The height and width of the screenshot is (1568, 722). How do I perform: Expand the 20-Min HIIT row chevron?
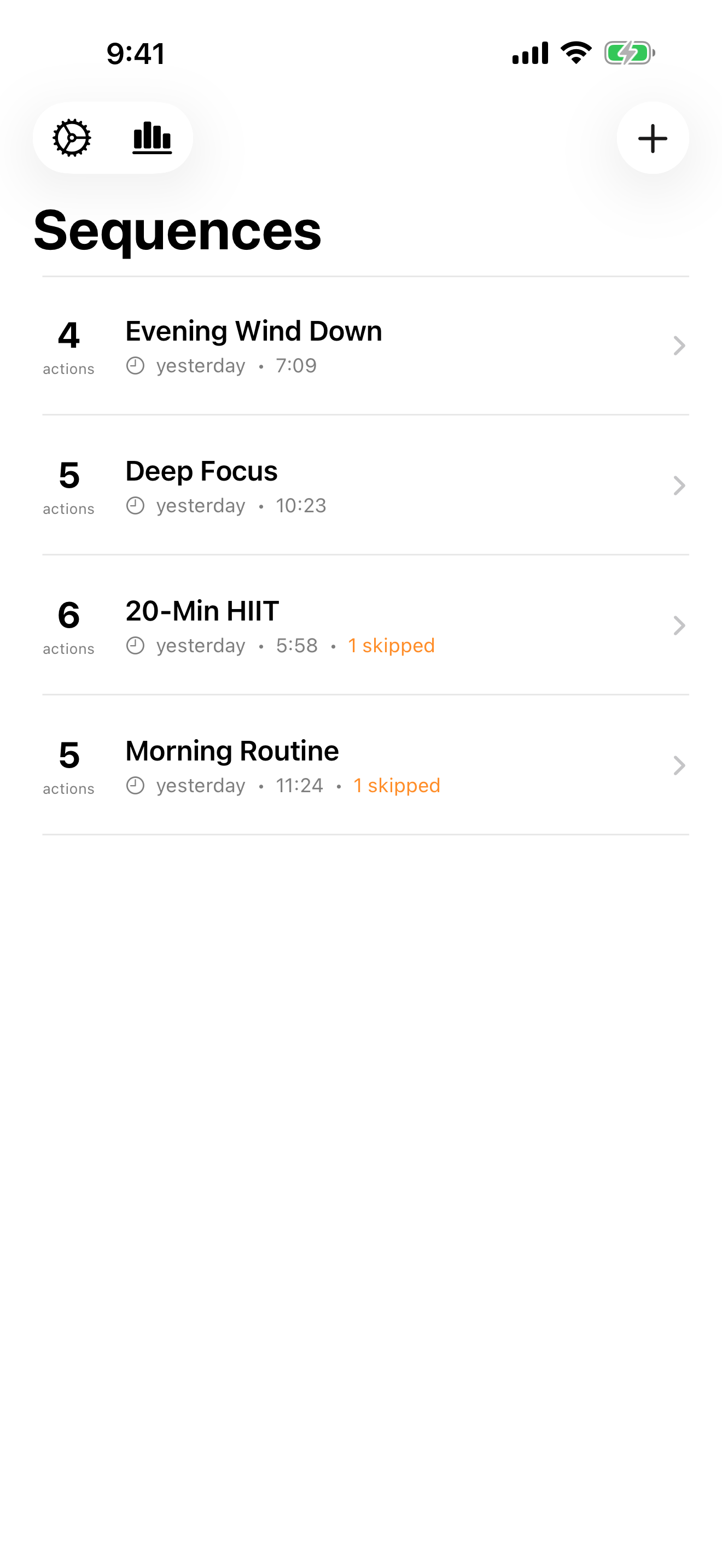pyautogui.click(x=679, y=626)
